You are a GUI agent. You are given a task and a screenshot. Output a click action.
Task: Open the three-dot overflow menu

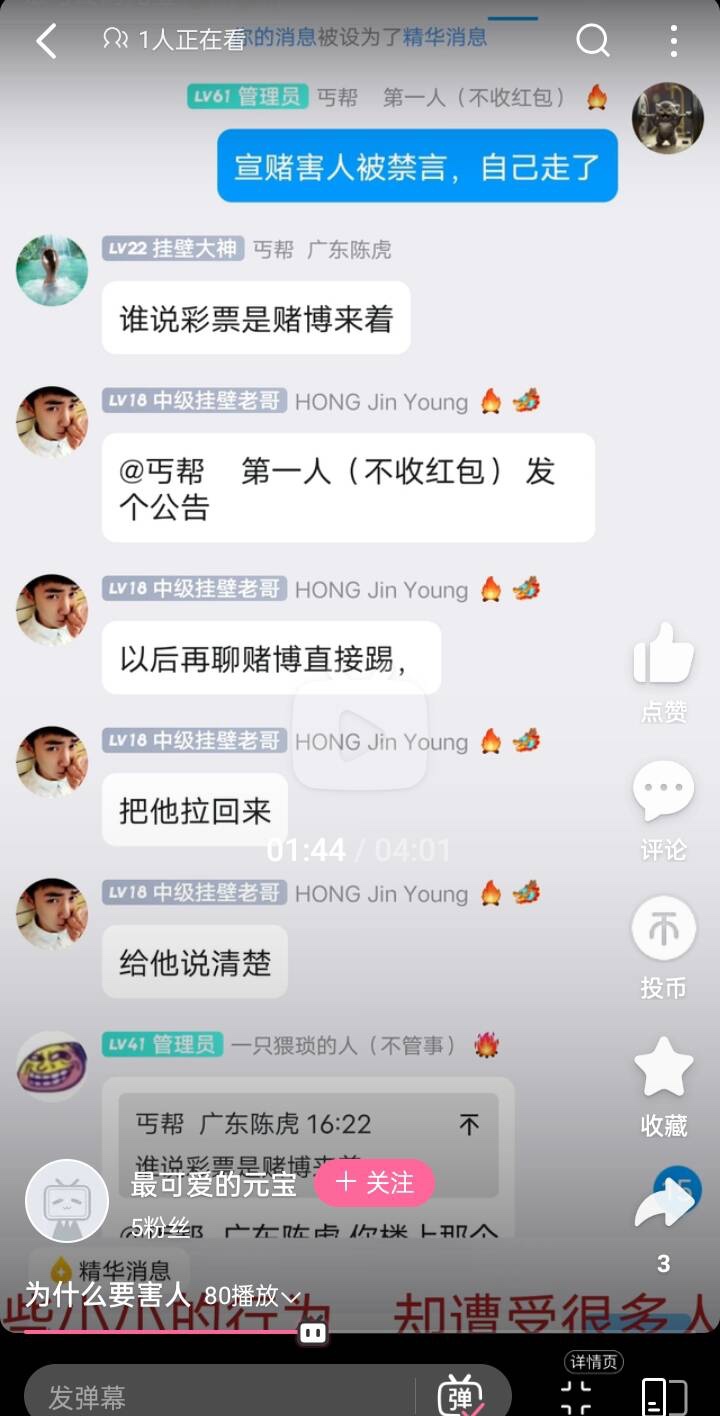point(674,41)
